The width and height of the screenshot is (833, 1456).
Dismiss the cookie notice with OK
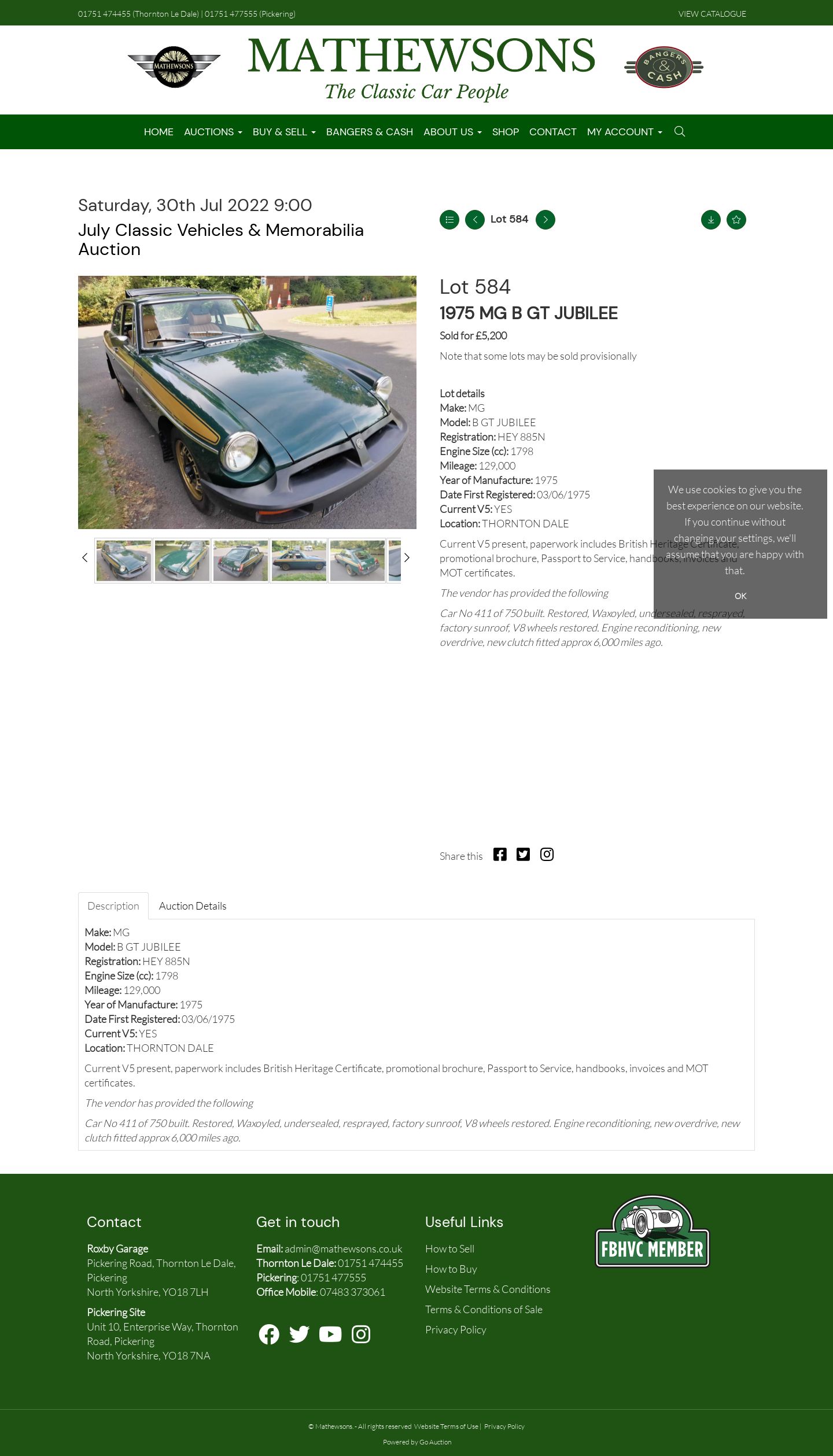point(740,596)
